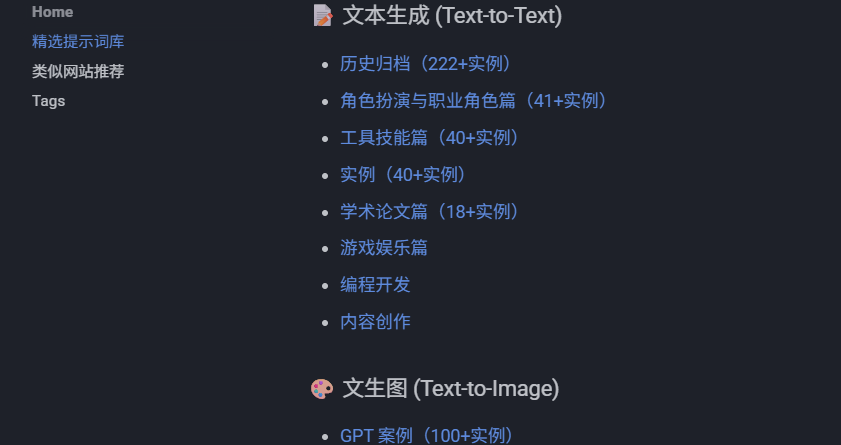Open 角色扮演与职业角色篇 link
This screenshot has height=445, width=841.
474,101
